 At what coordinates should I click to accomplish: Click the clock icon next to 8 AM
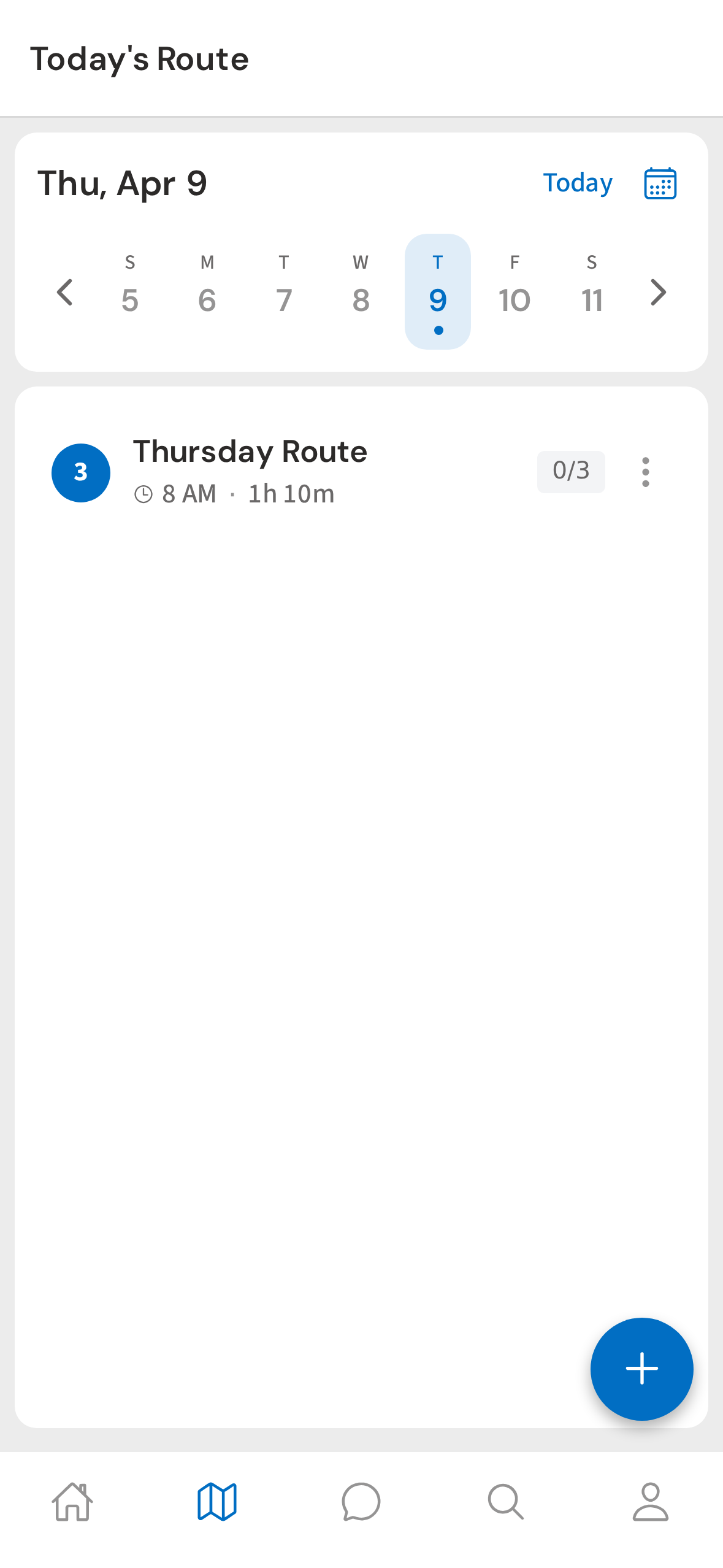click(x=145, y=493)
